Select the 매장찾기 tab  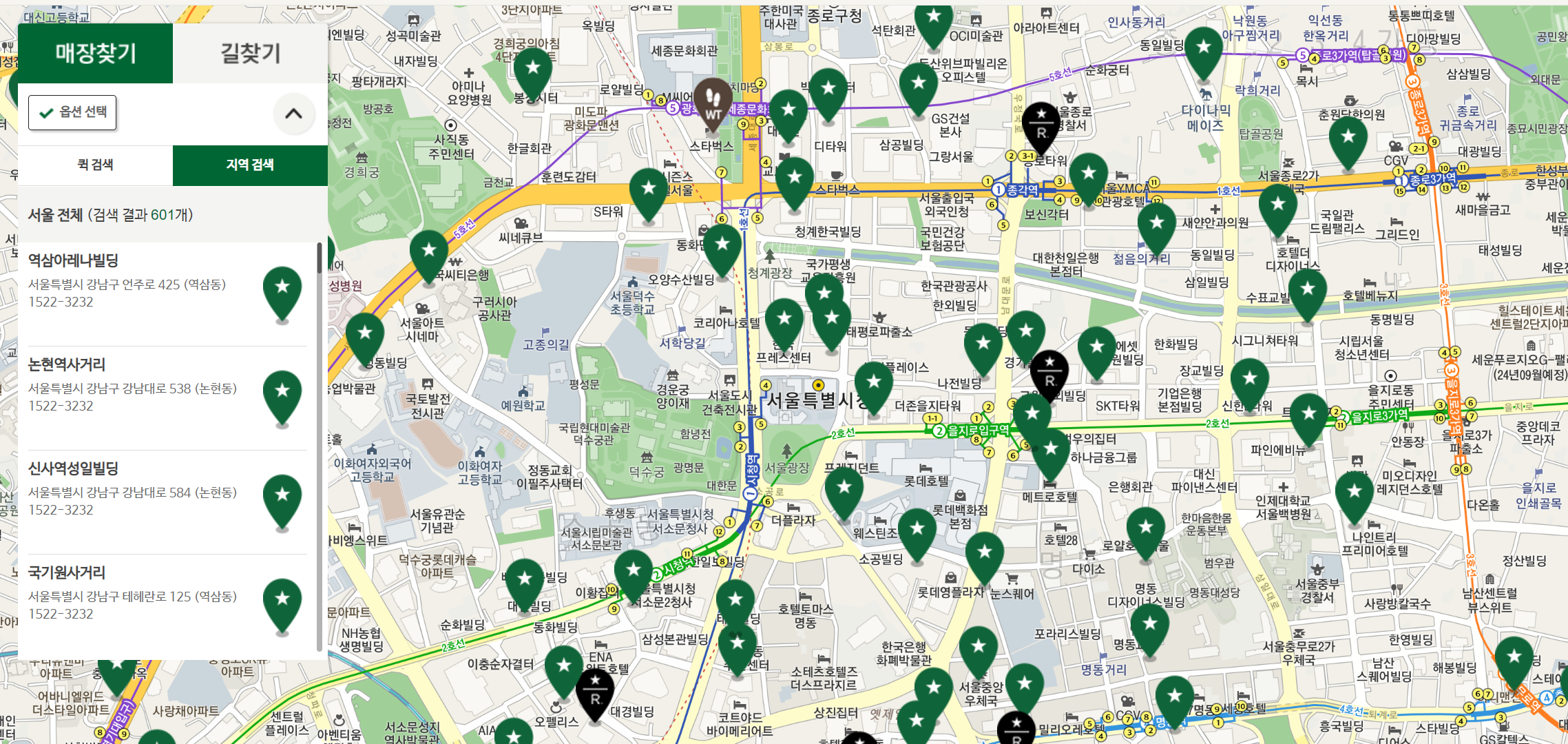click(95, 54)
